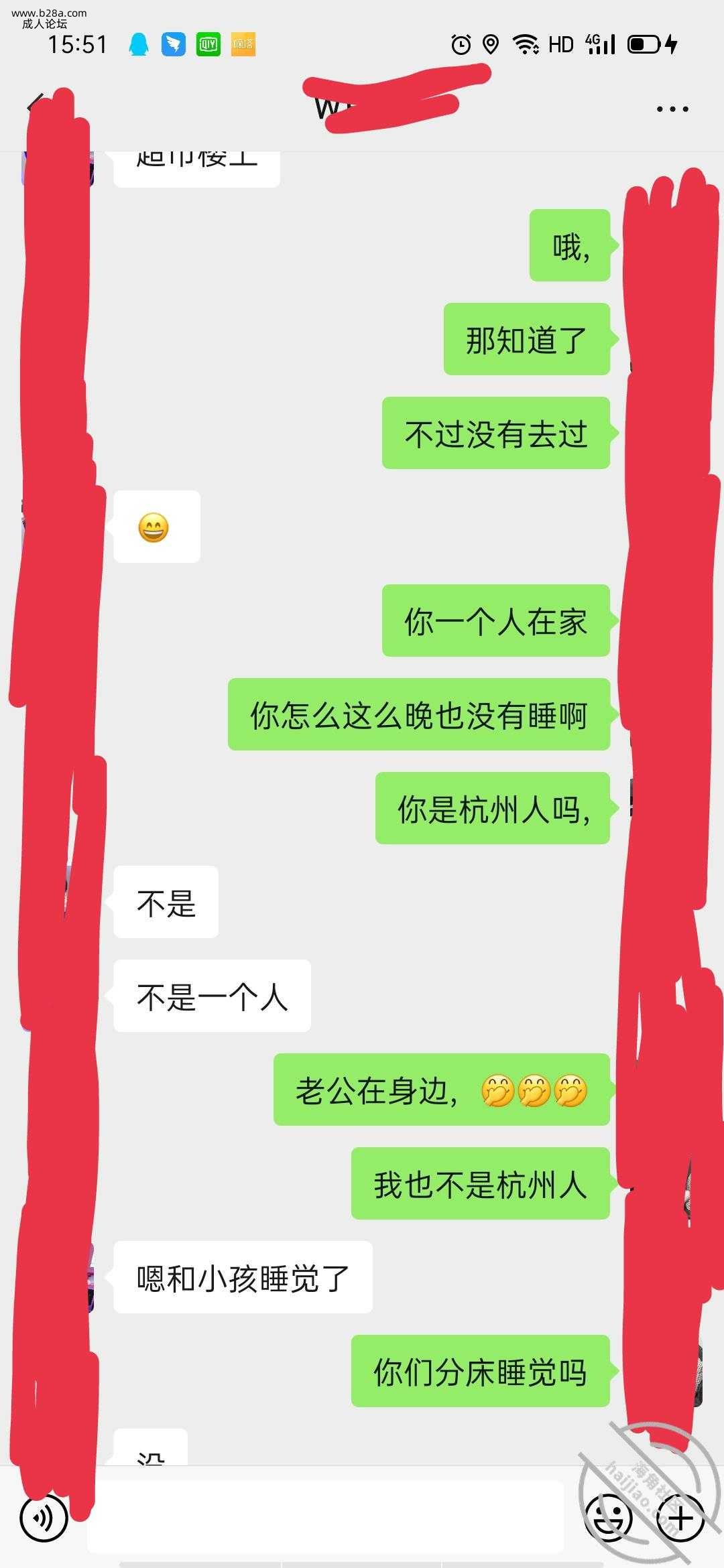Switch to voice message input

[44, 1518]
